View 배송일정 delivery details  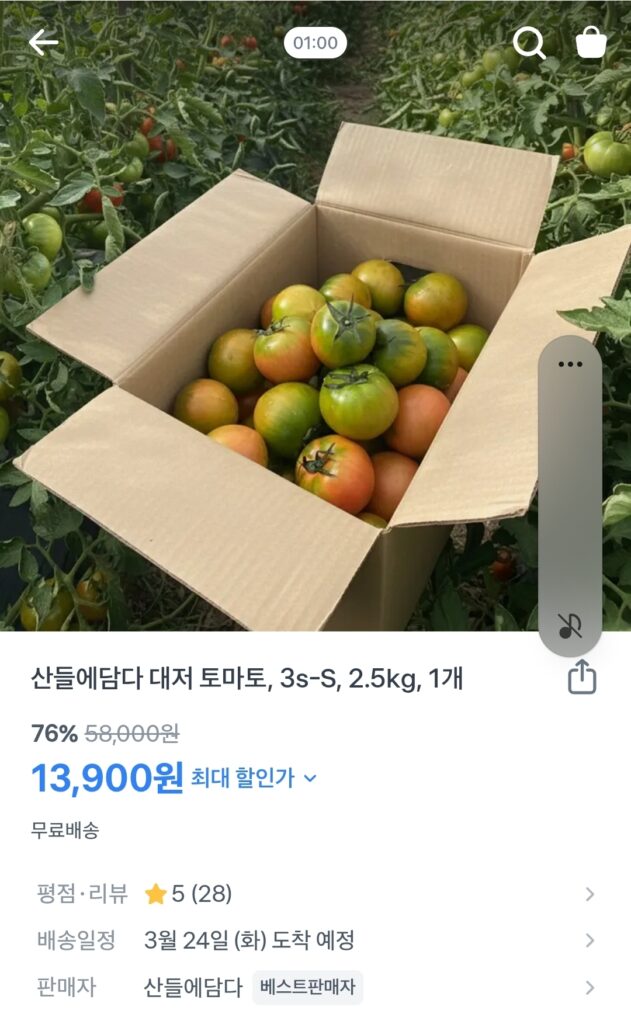click(315, 940)
